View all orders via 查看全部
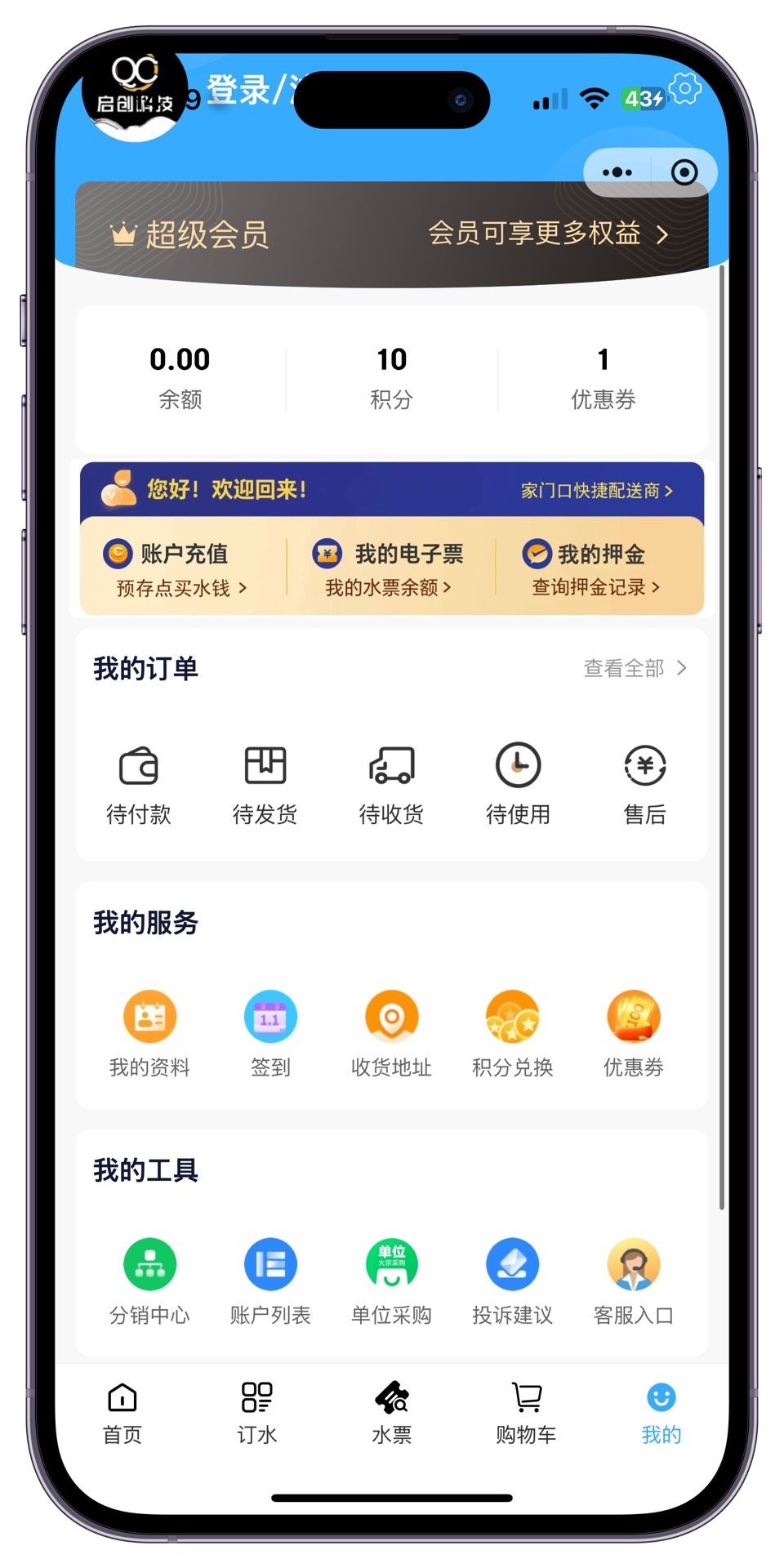The image size is (784, 1568). [635, 668]
